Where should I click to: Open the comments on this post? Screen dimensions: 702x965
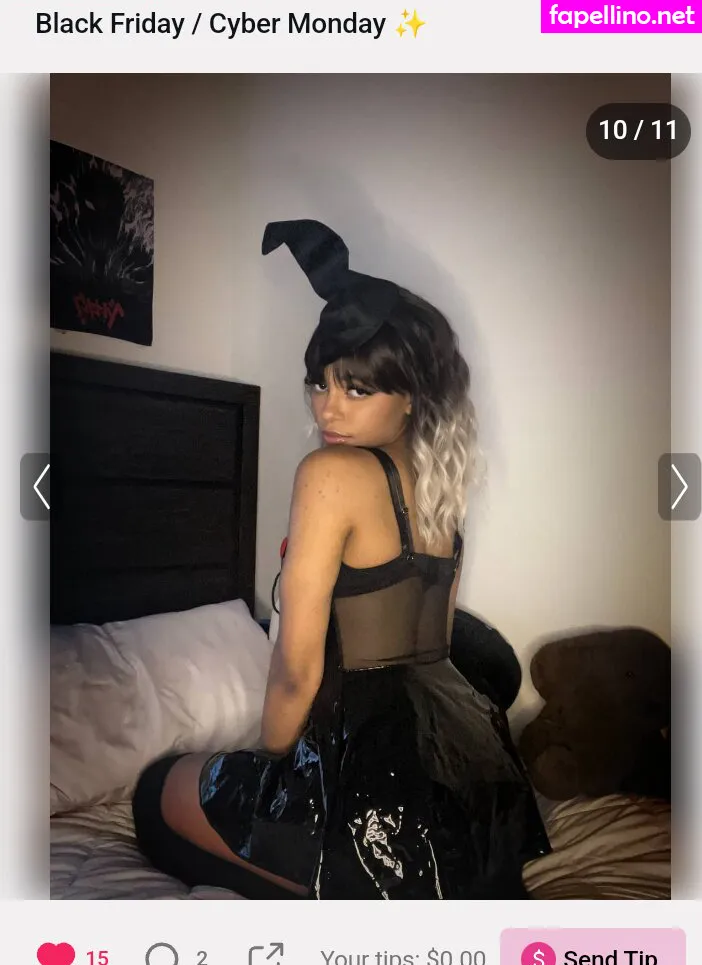pos(162,955)
